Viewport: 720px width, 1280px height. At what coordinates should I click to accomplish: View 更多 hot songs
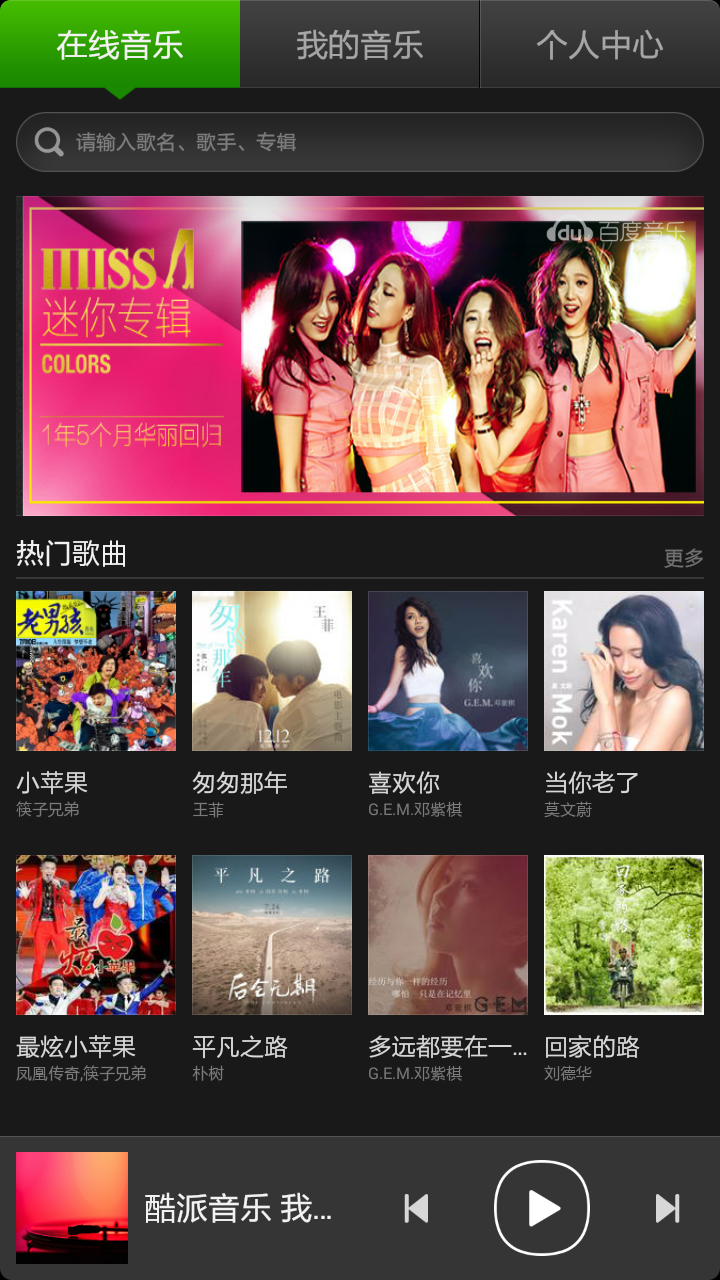684,558
